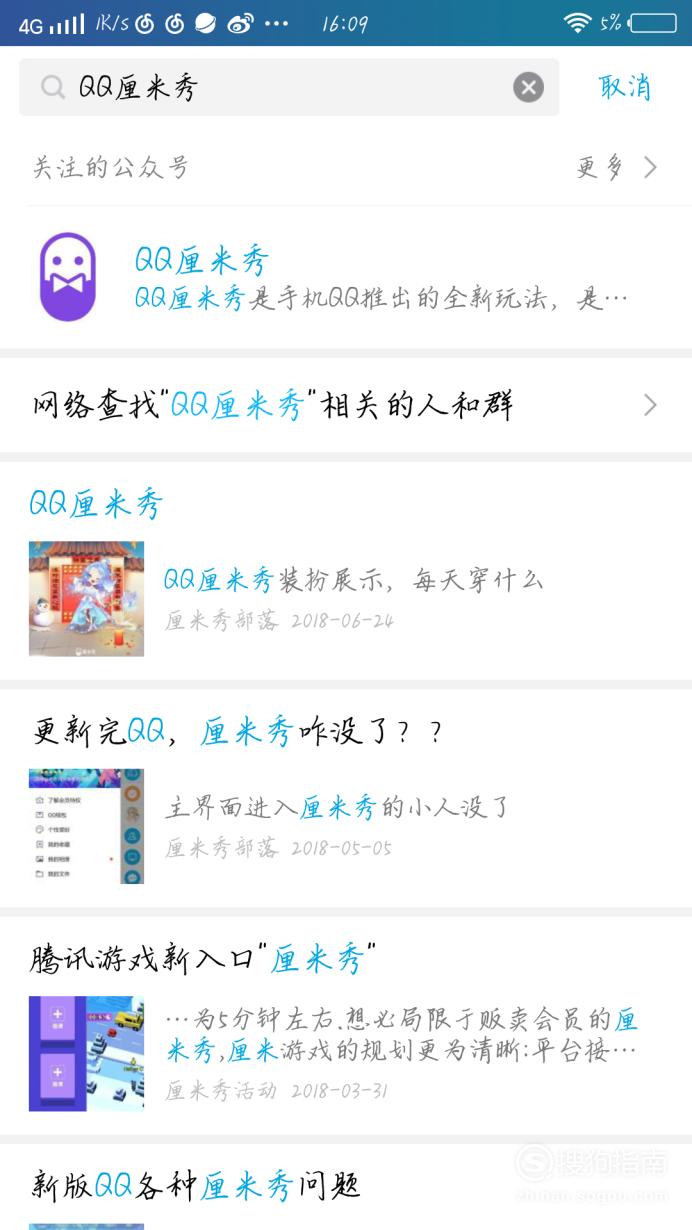This screenshot has width=692, height=1230.
Task: Open article 更新完QQ，厘米秀咋没了
Action: (346, 798)
